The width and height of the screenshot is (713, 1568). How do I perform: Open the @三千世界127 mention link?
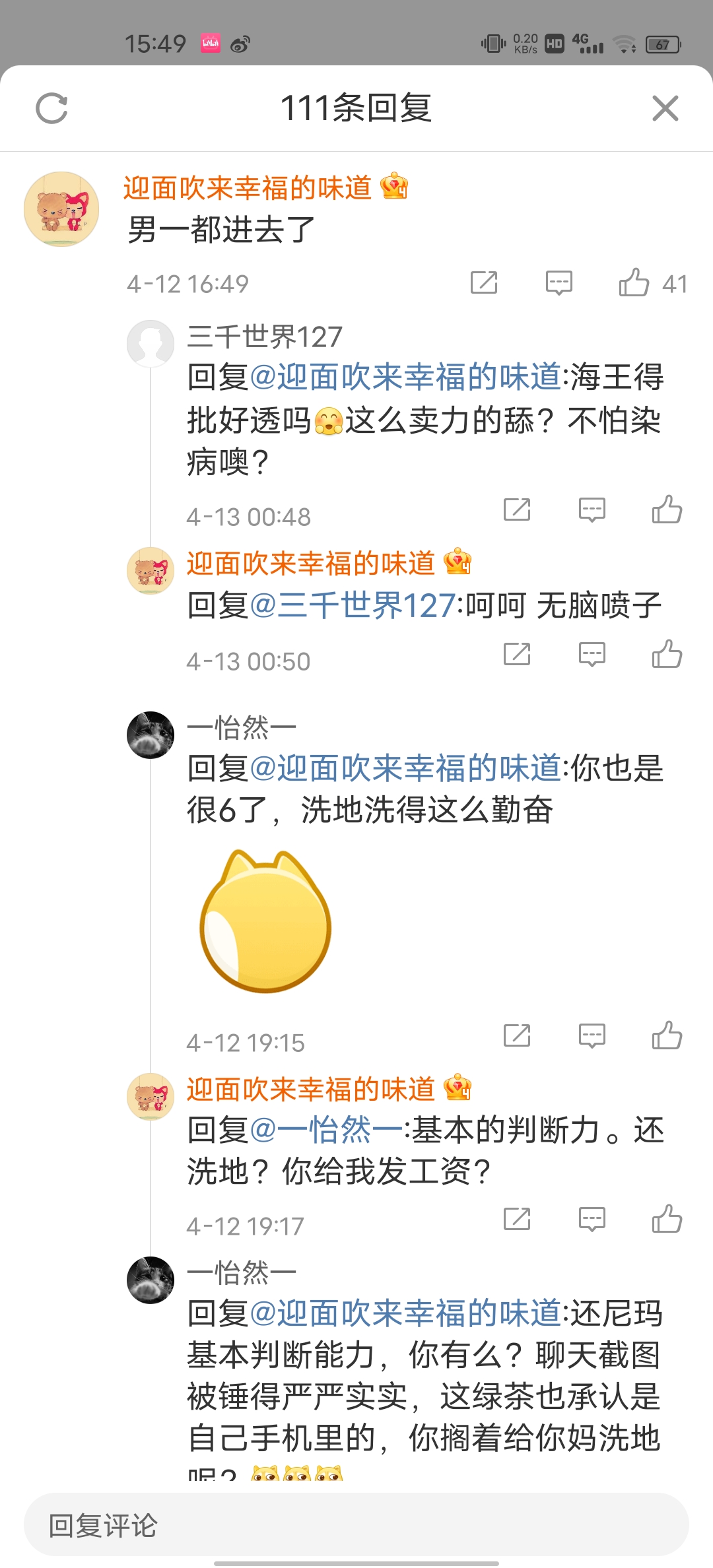(x=353, y=606)
